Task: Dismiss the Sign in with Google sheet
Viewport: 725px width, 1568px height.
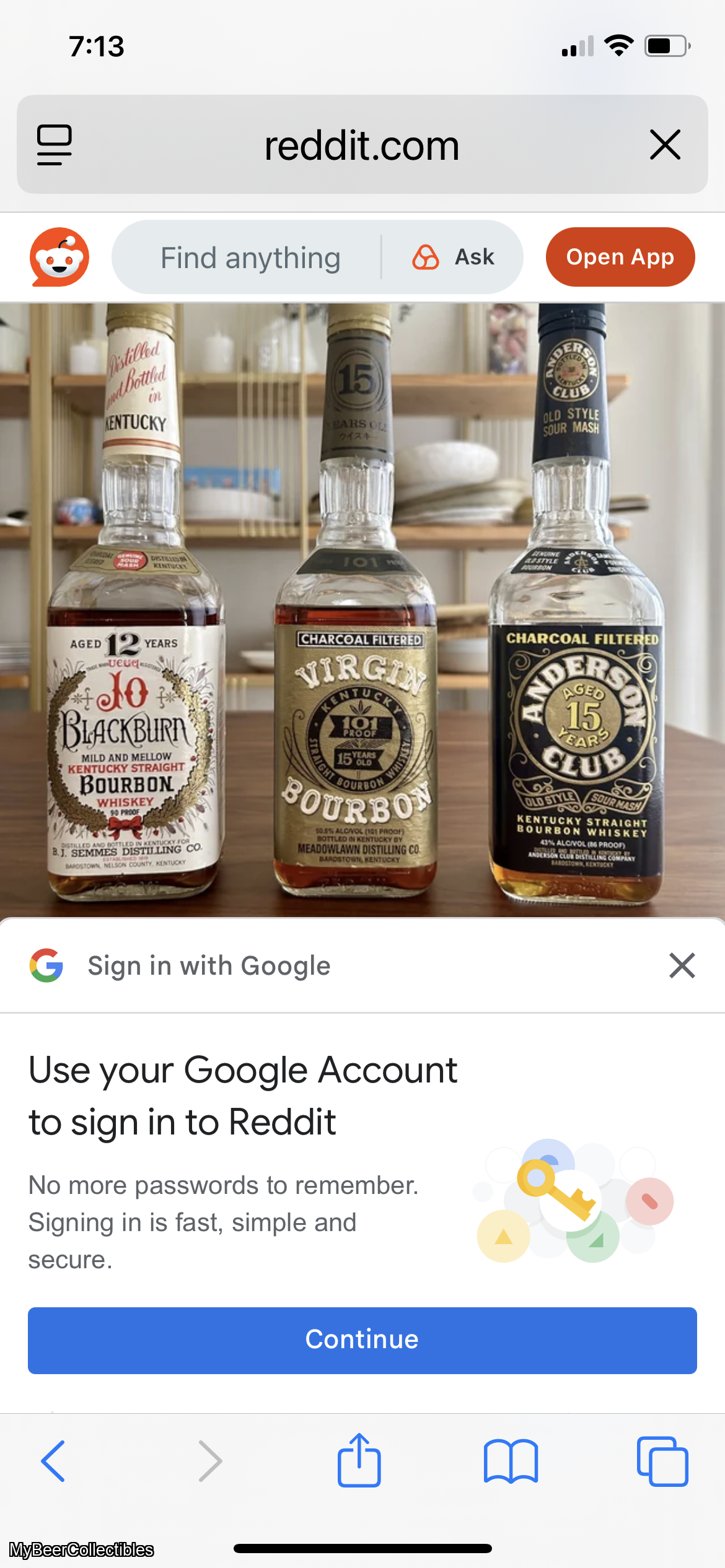Action: point(682,965)
